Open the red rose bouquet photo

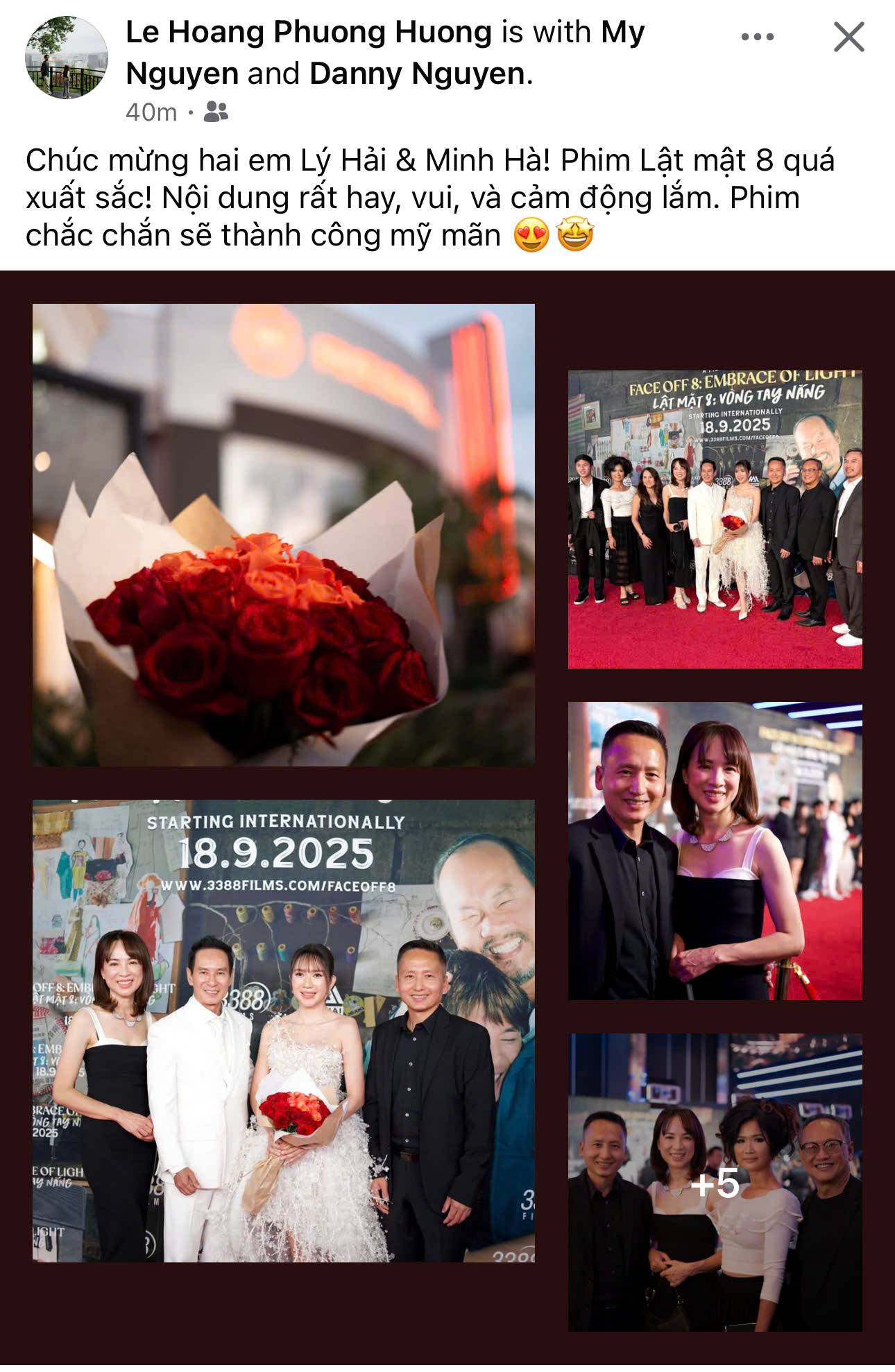[x=284, y=535]
